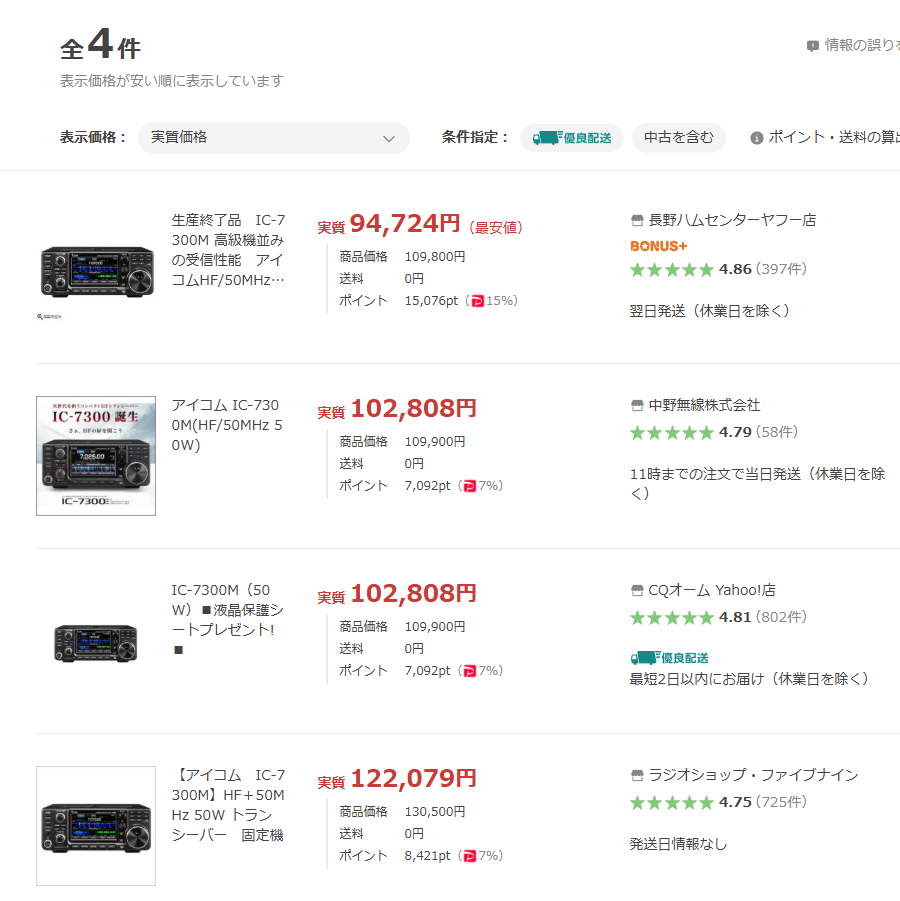900x901 pixels.
Task: Open the 生産終了品 IC-7300M product listing
Action: point(228,249)
